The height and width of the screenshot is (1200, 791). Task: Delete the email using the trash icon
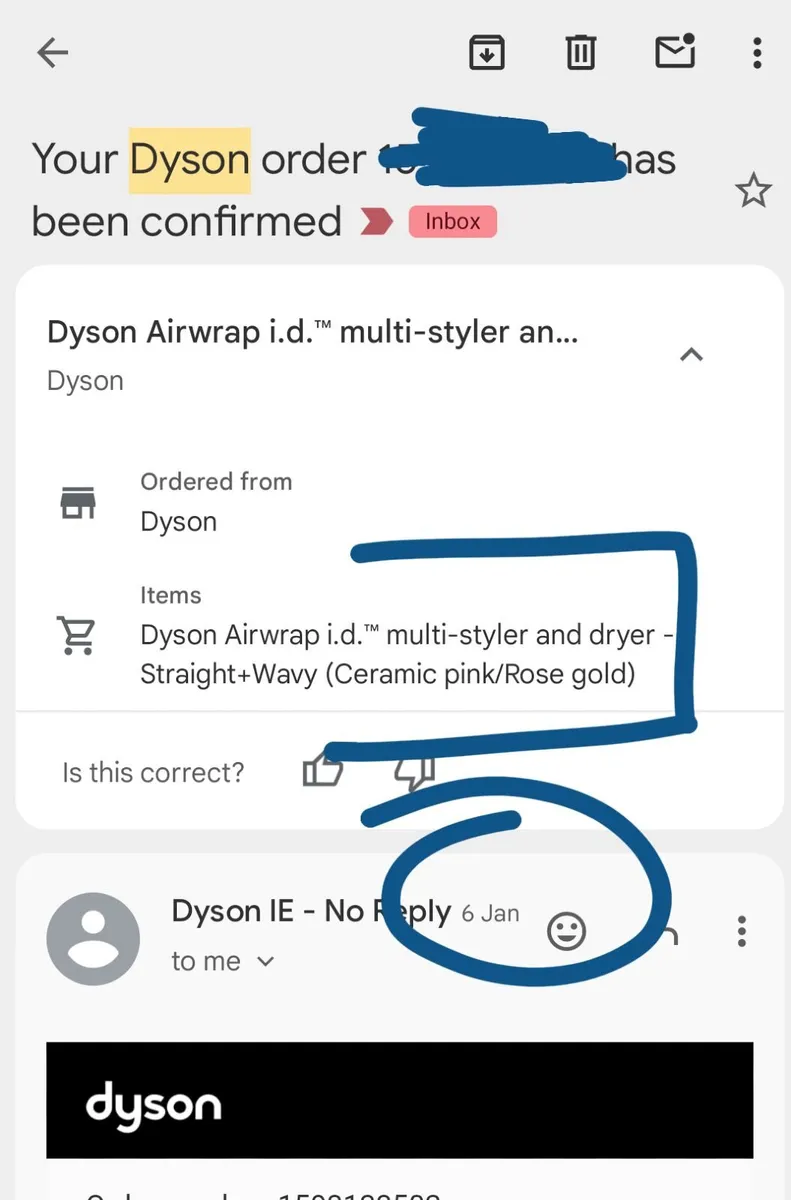click(580, 53)
